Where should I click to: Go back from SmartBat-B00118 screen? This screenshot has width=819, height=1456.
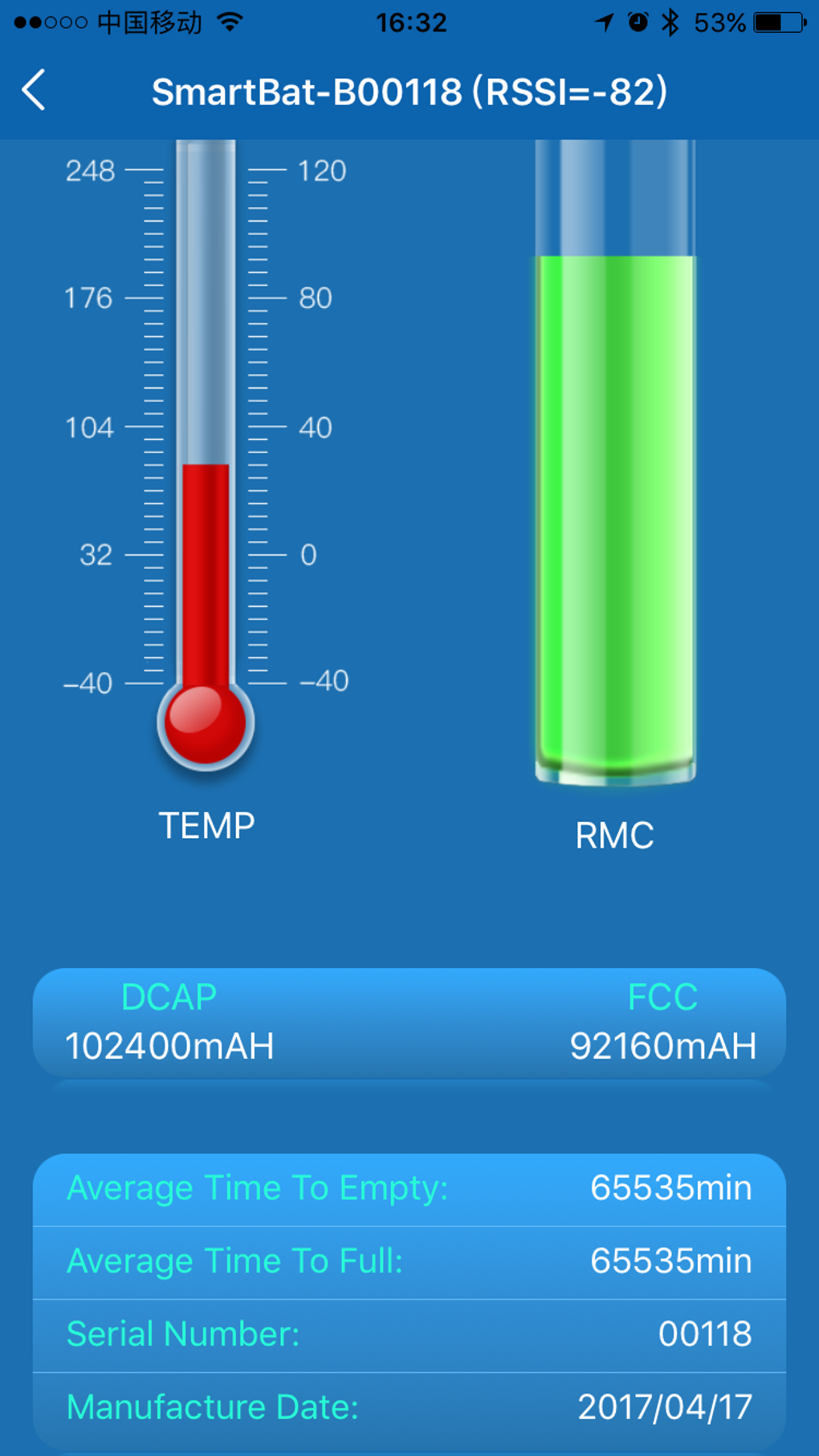[x=34, y=90]
